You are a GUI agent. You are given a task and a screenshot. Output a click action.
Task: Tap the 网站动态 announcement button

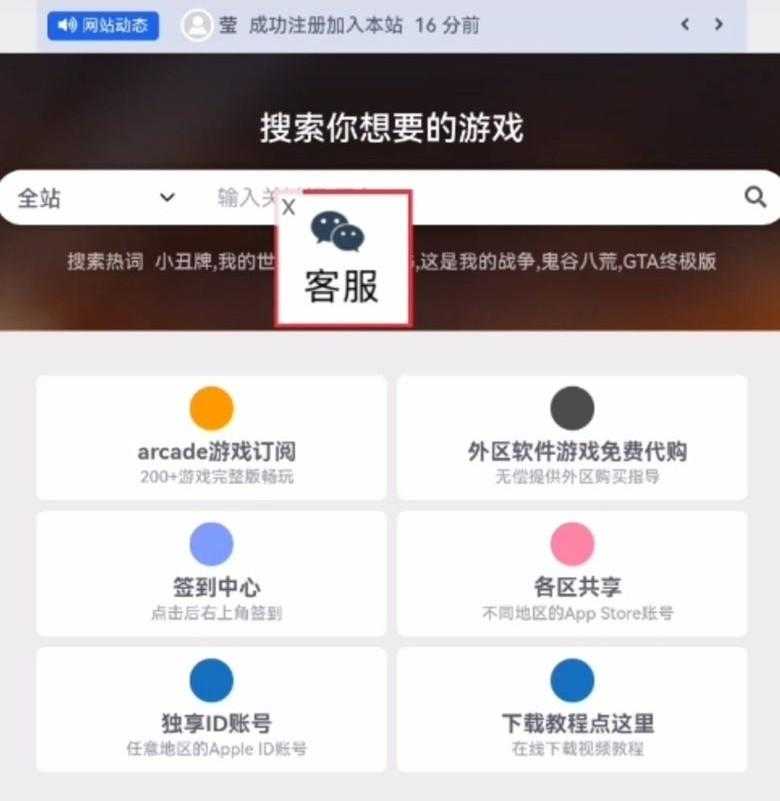pyautogui.click(x=103, y=25)
